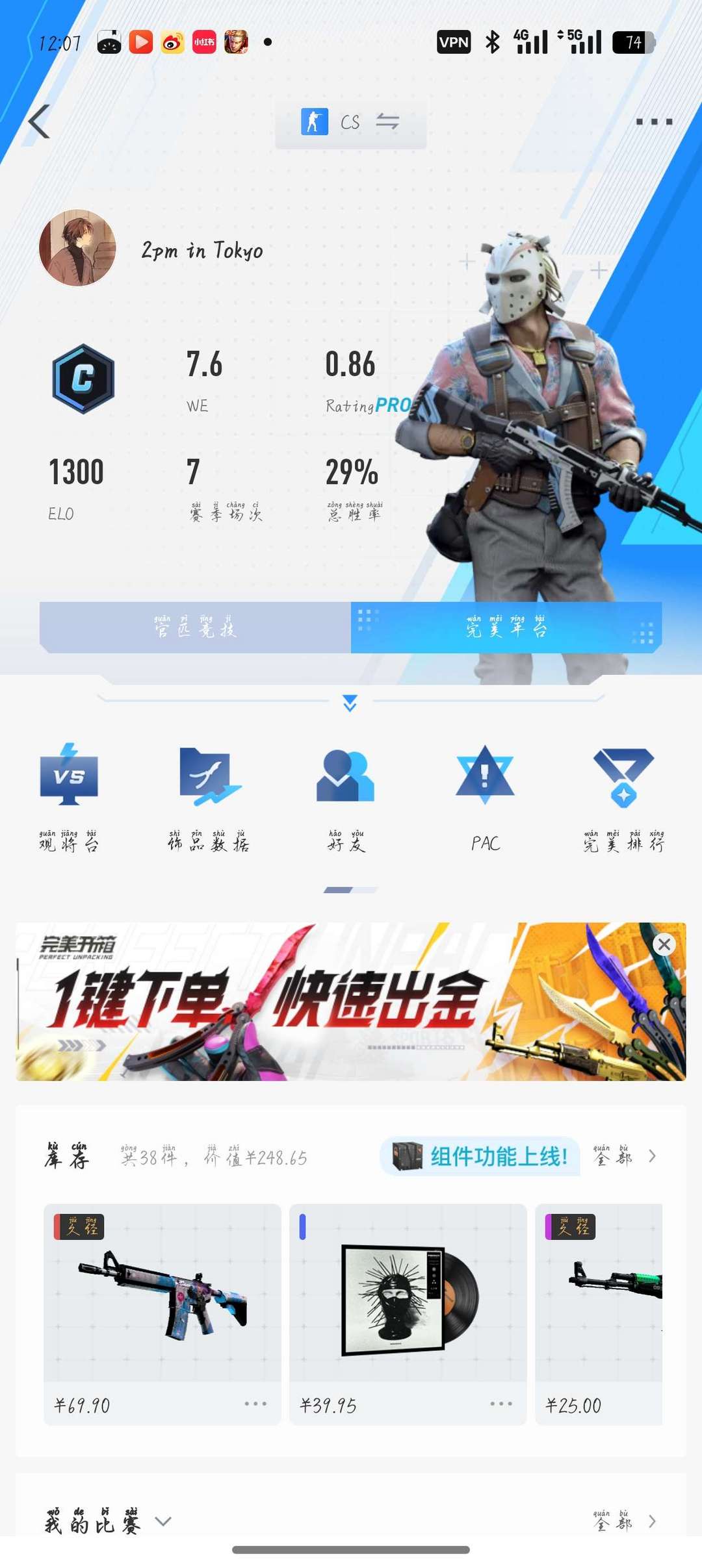Expand stats with the blue double-chevron
Screen dimensions: 702x1568
coord(350,703)
